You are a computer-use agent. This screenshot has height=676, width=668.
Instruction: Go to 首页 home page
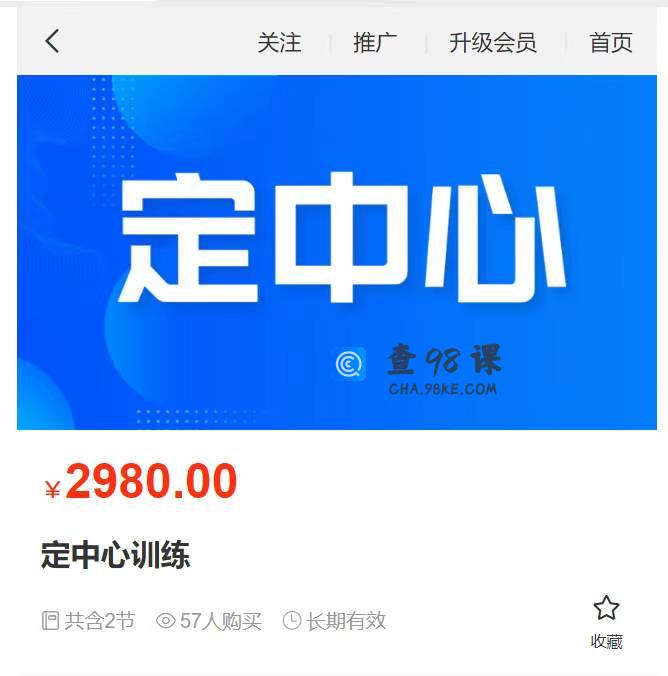pyautogui.click(x=610, y=42)
